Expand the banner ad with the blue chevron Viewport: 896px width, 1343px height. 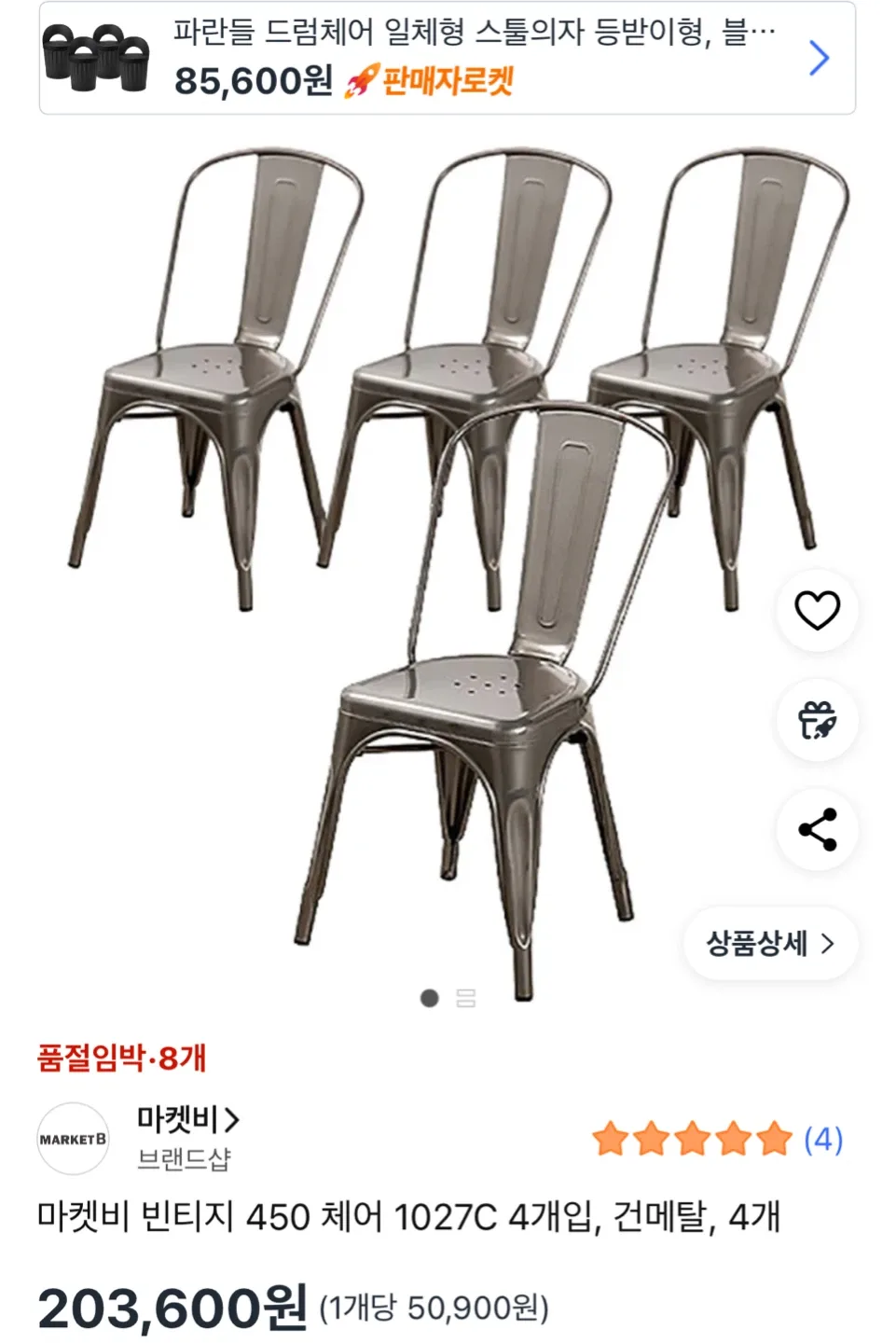[820, 58]
